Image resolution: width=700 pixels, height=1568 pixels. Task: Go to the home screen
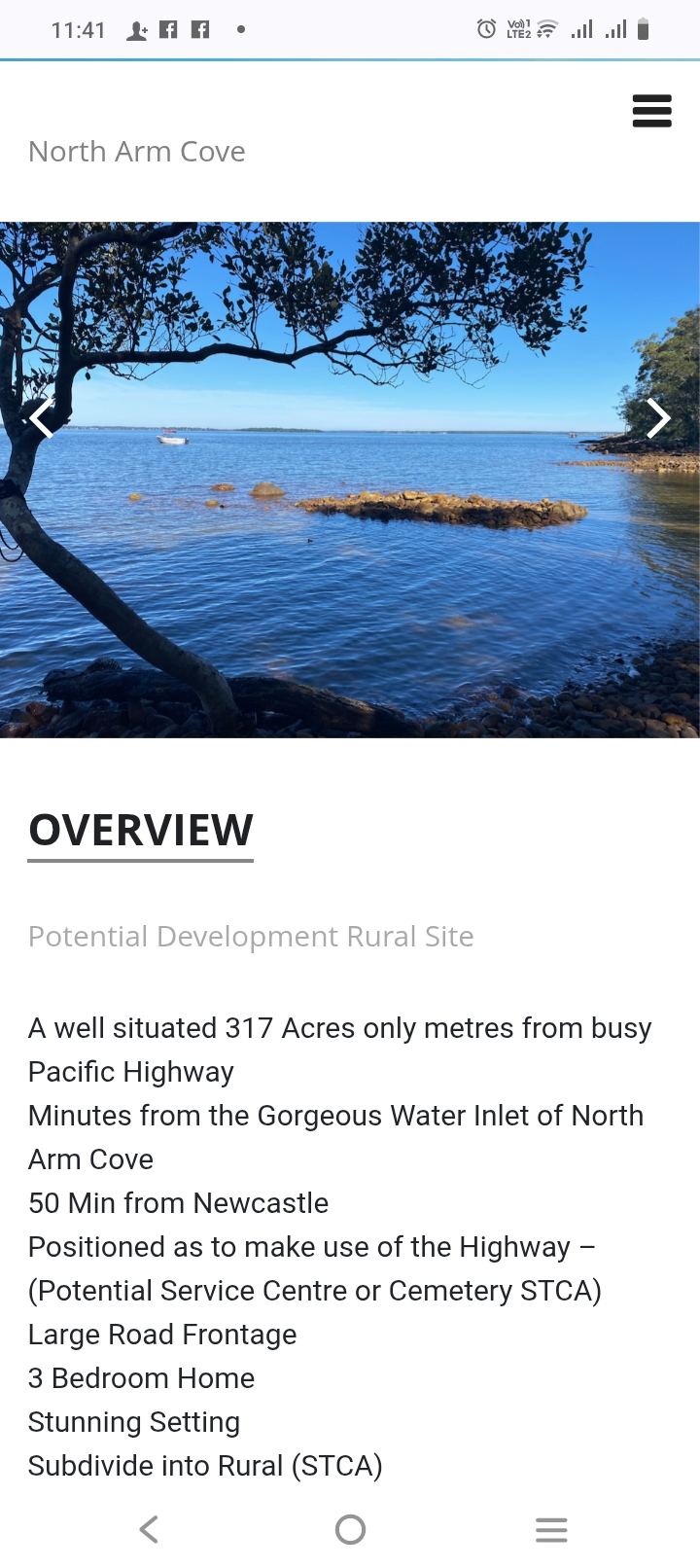pos(350,1530)
